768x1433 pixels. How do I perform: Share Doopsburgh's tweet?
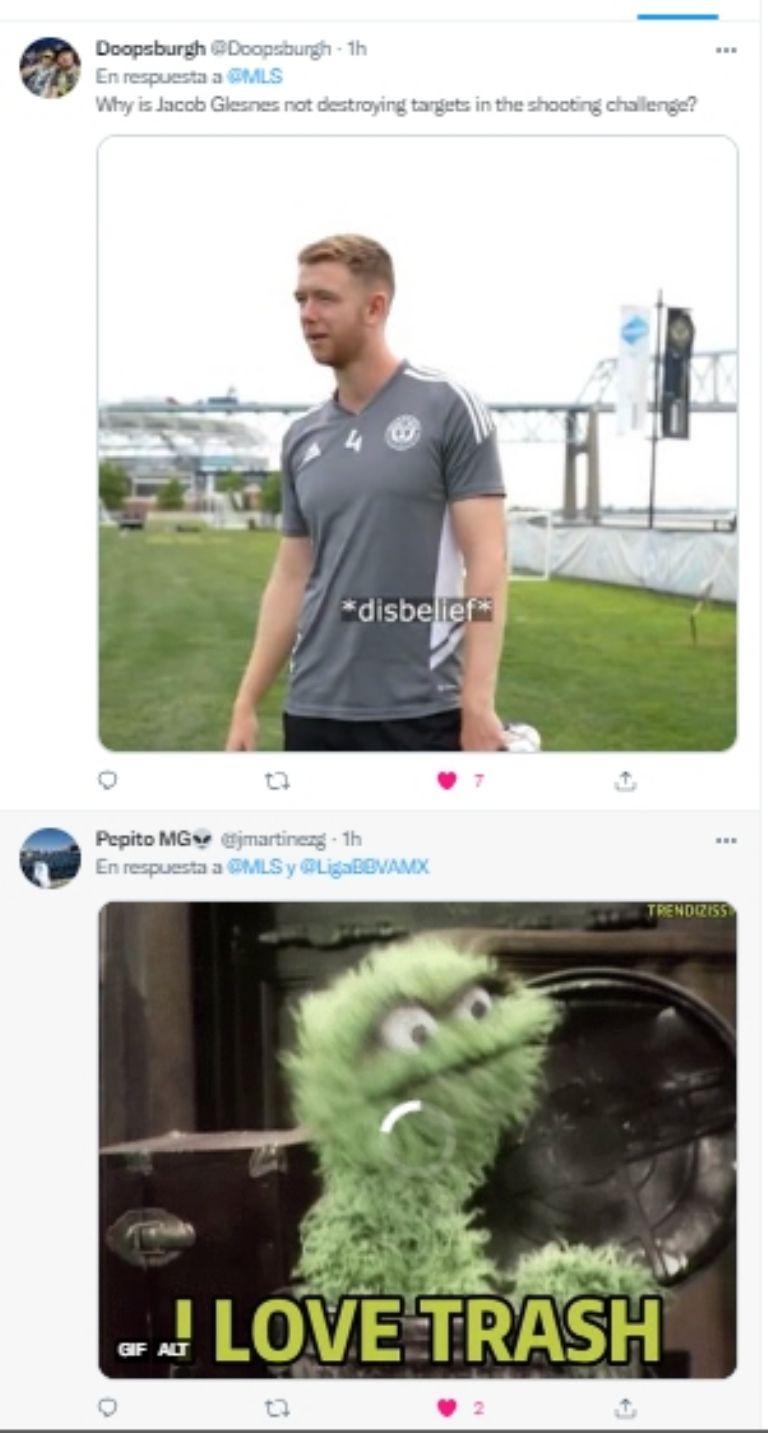click(625, 781)
